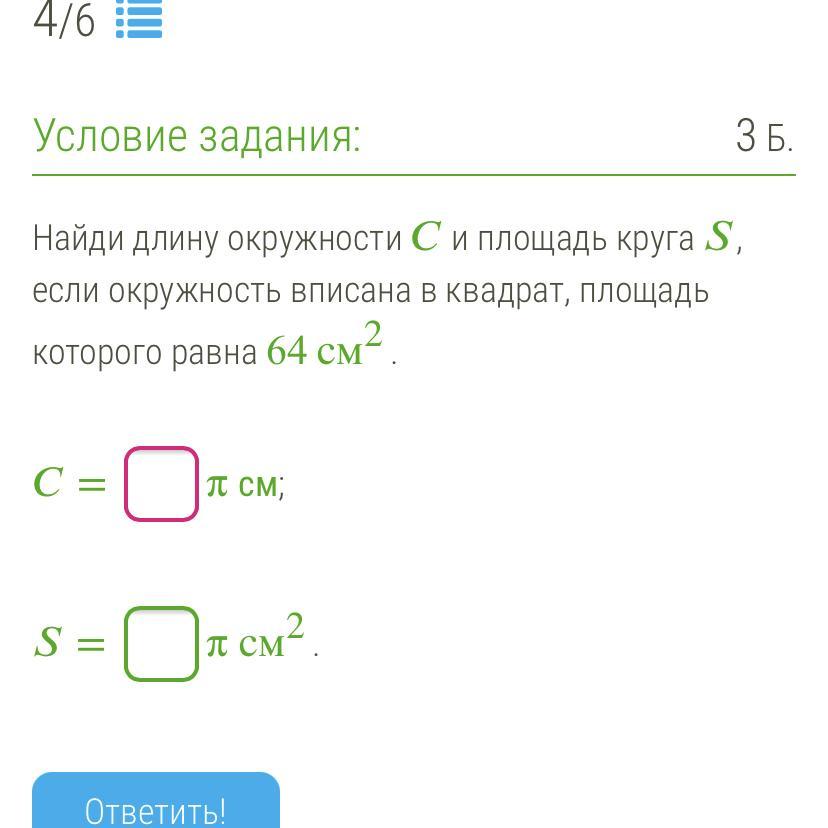Tap the input field for area S

point(162,644)
